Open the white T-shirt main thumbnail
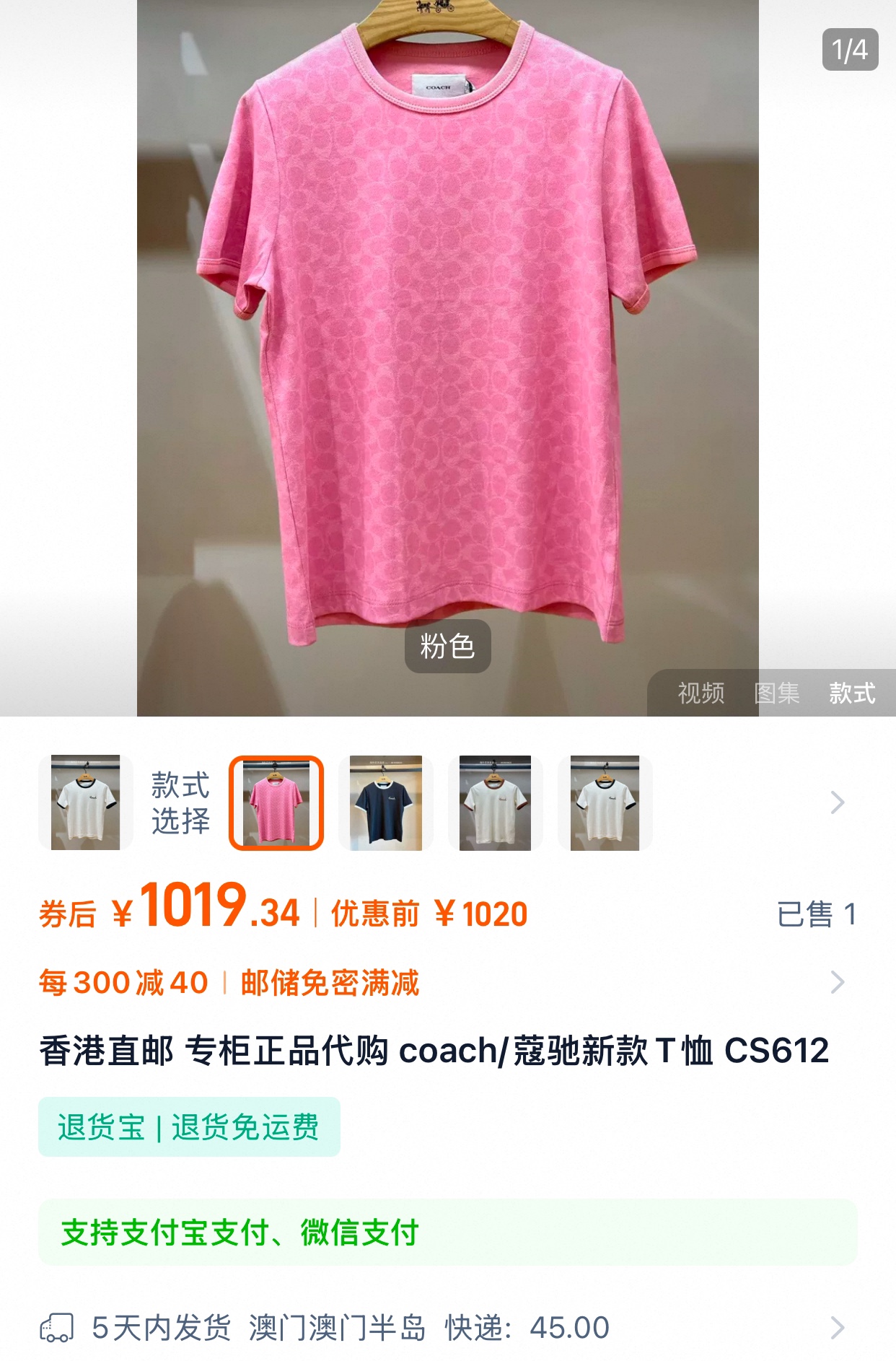 (x=86, y=802)
